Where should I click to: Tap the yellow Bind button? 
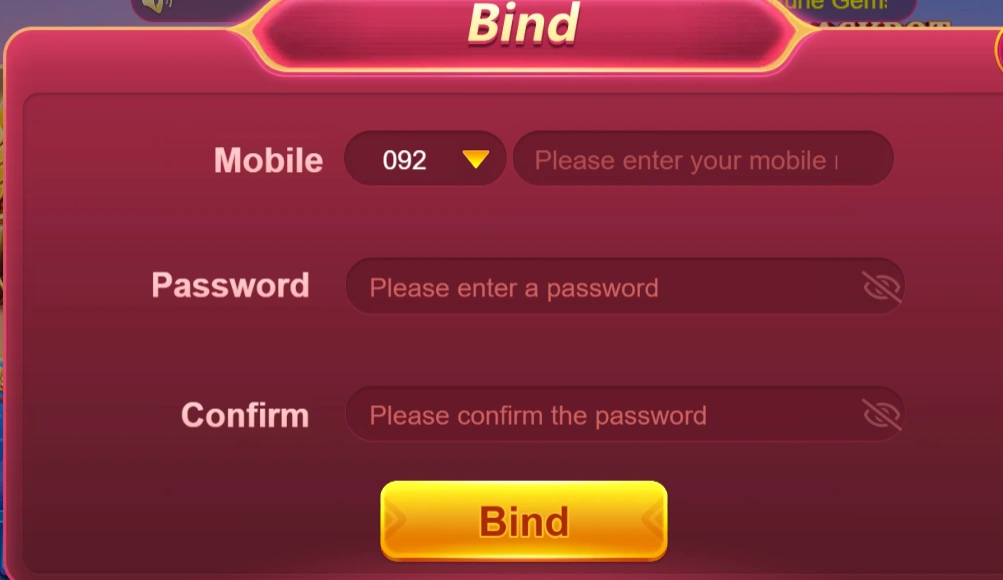pos(523,521)
